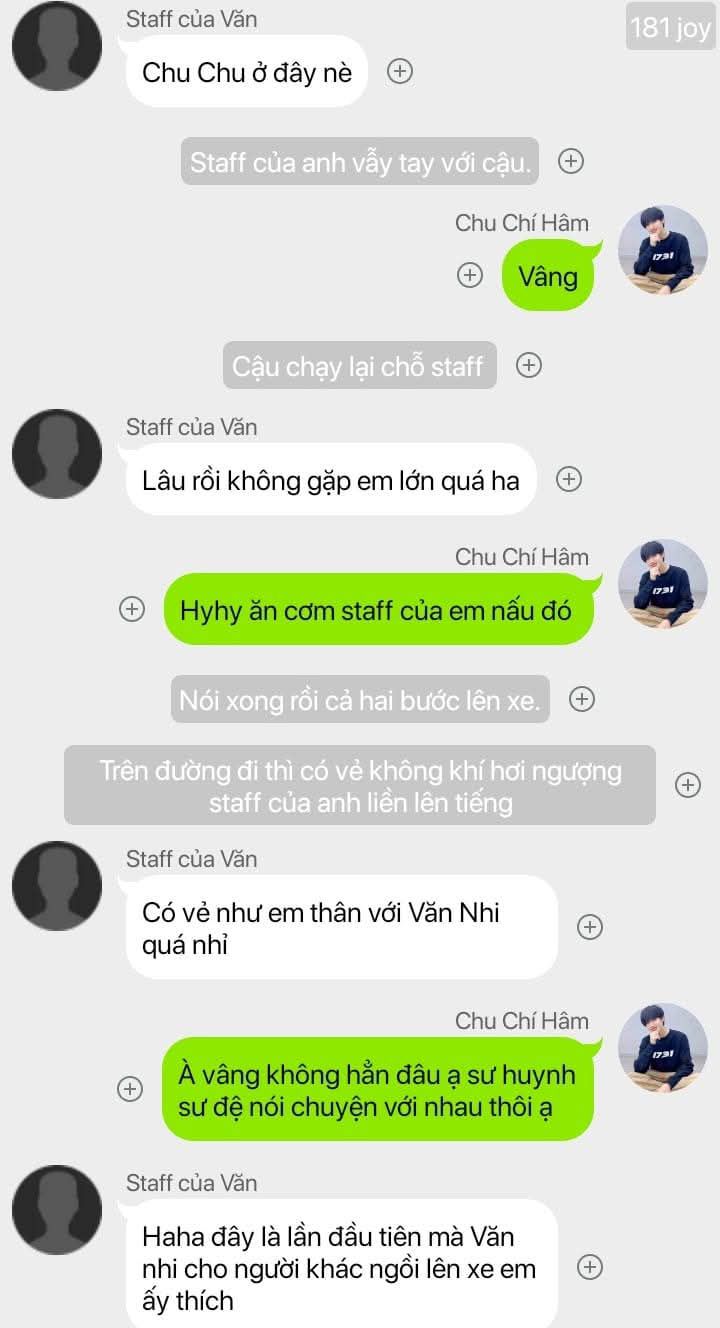Tap plus beside "Nói xong rồi cả hai bước lên xe."
The height and width of the screenshot is (1328, 720).
pos(582,699)
